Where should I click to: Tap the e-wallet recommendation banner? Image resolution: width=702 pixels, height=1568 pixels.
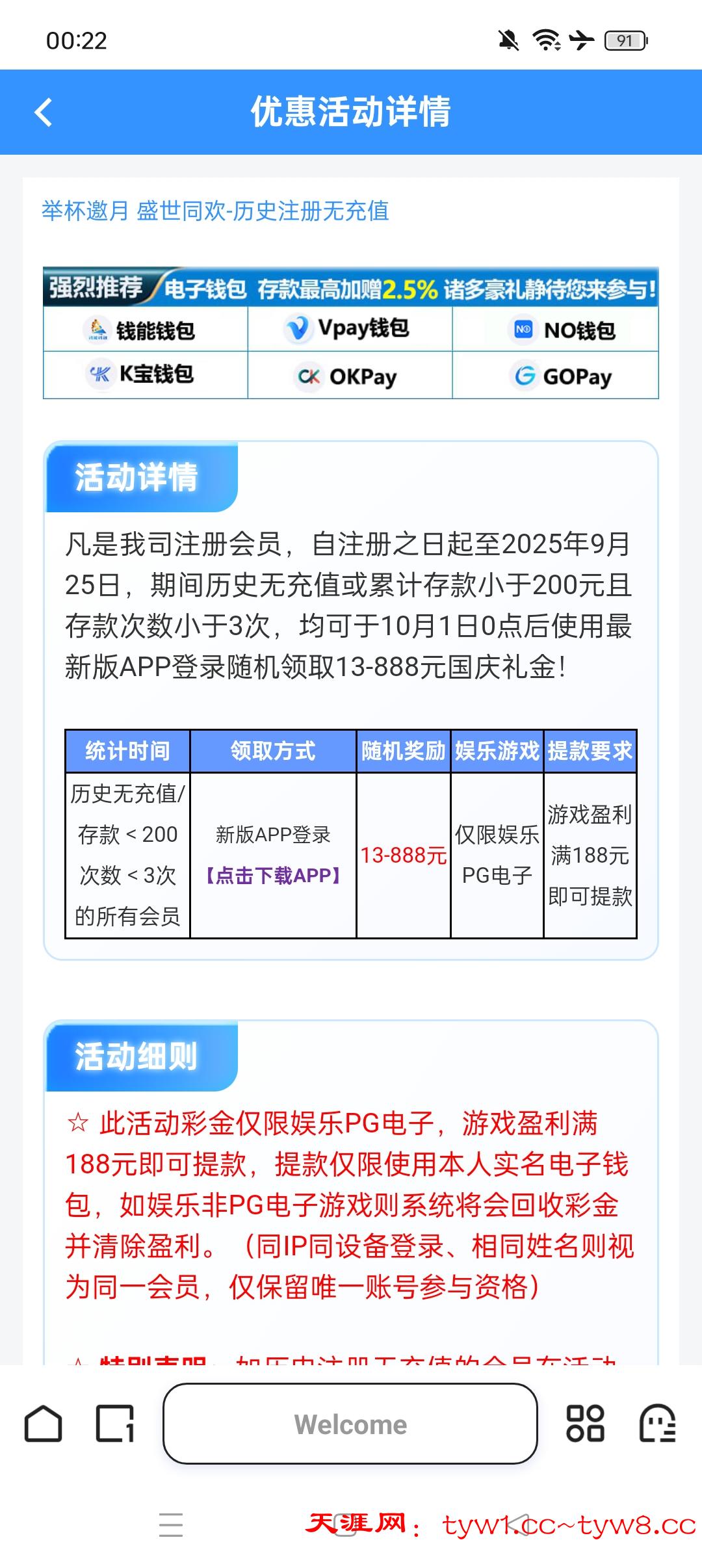(x=350, y=332)
